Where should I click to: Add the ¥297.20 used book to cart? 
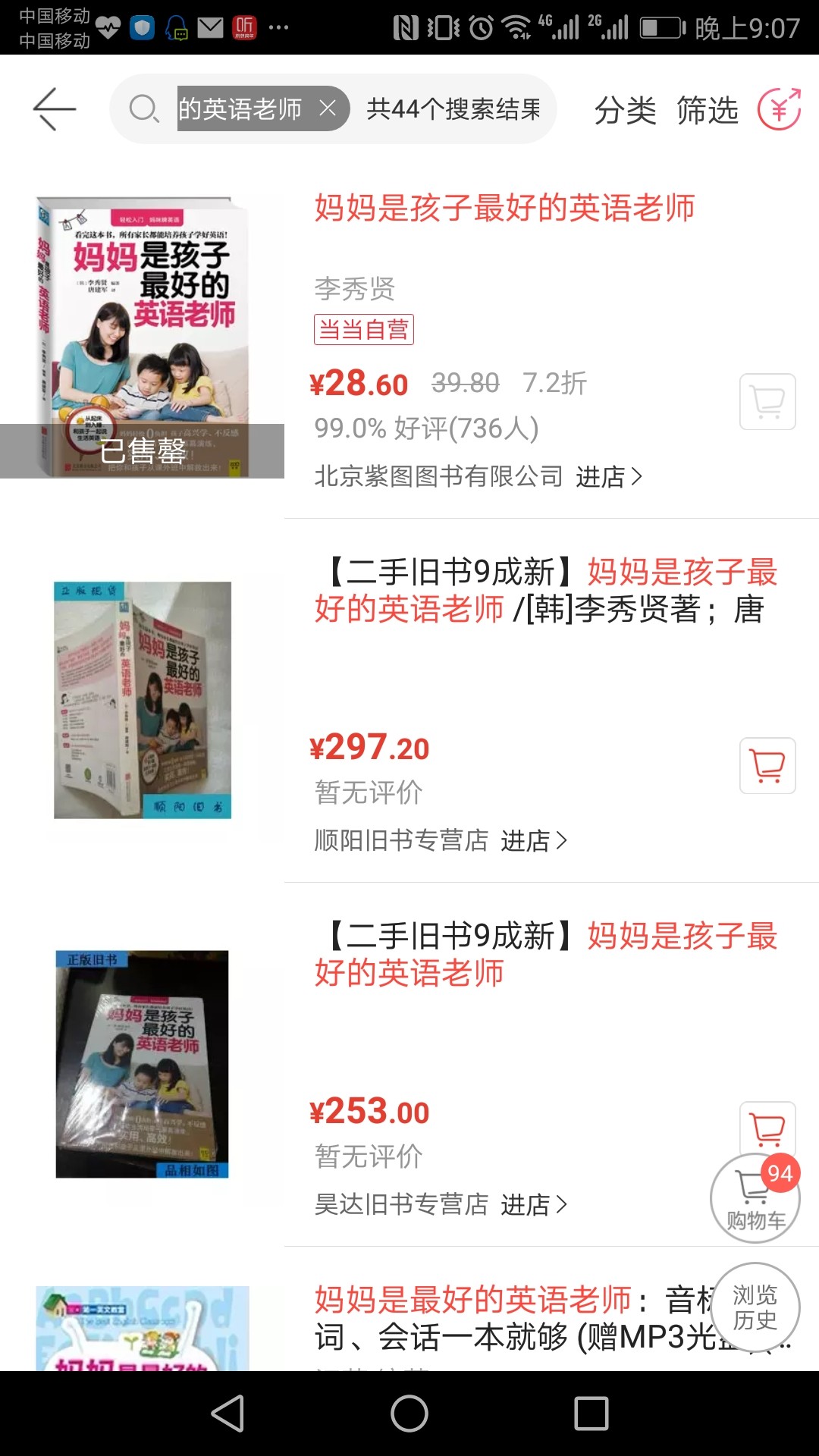[x=767, y=765]
